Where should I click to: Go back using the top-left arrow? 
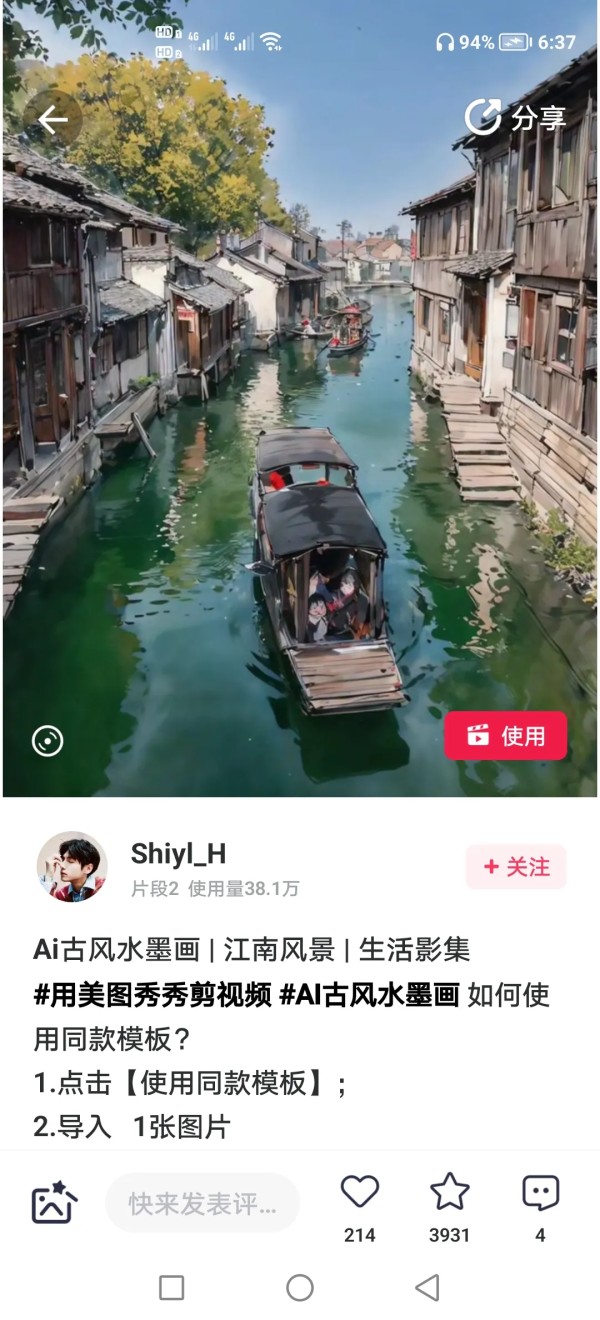point(52,120)
